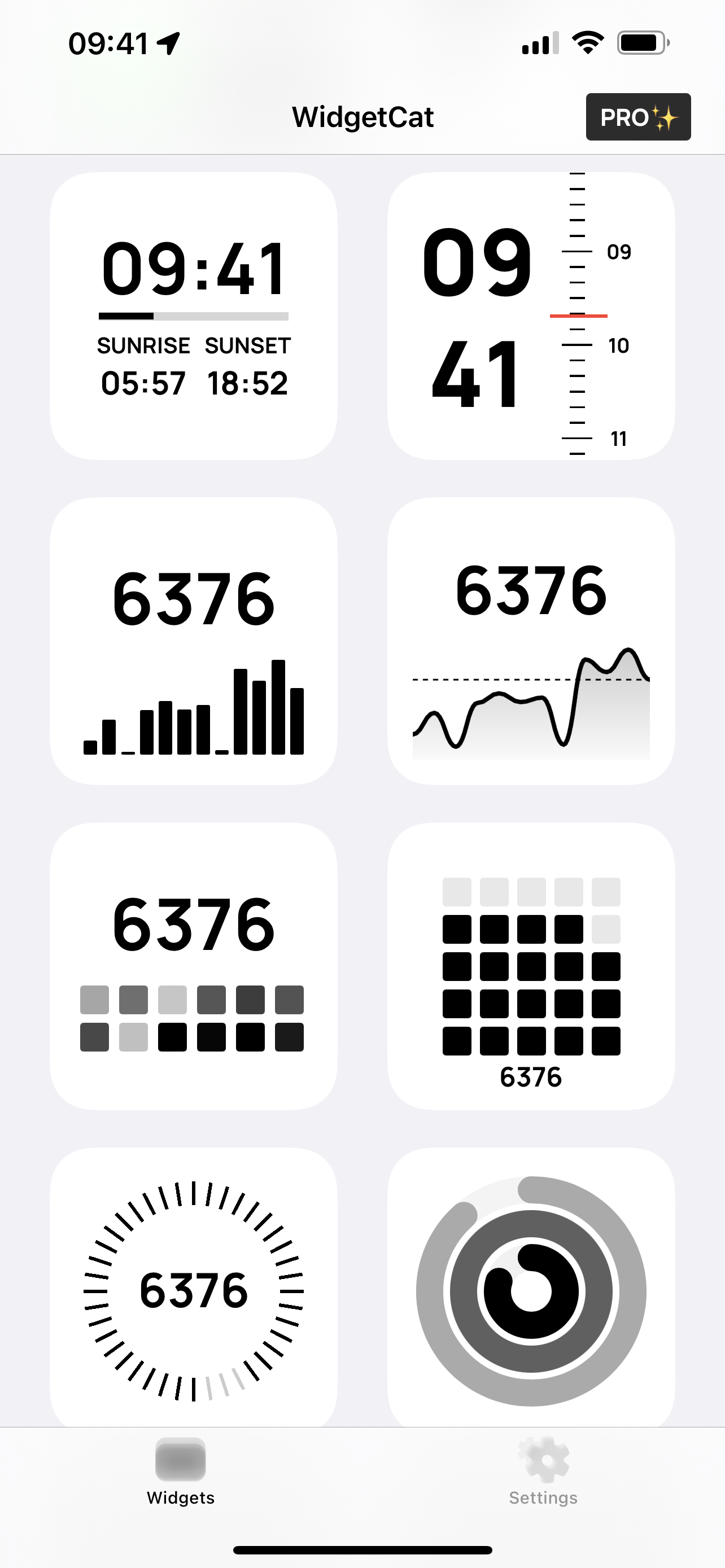Select the 6376 gray squares widget

(x=194, y=966)
